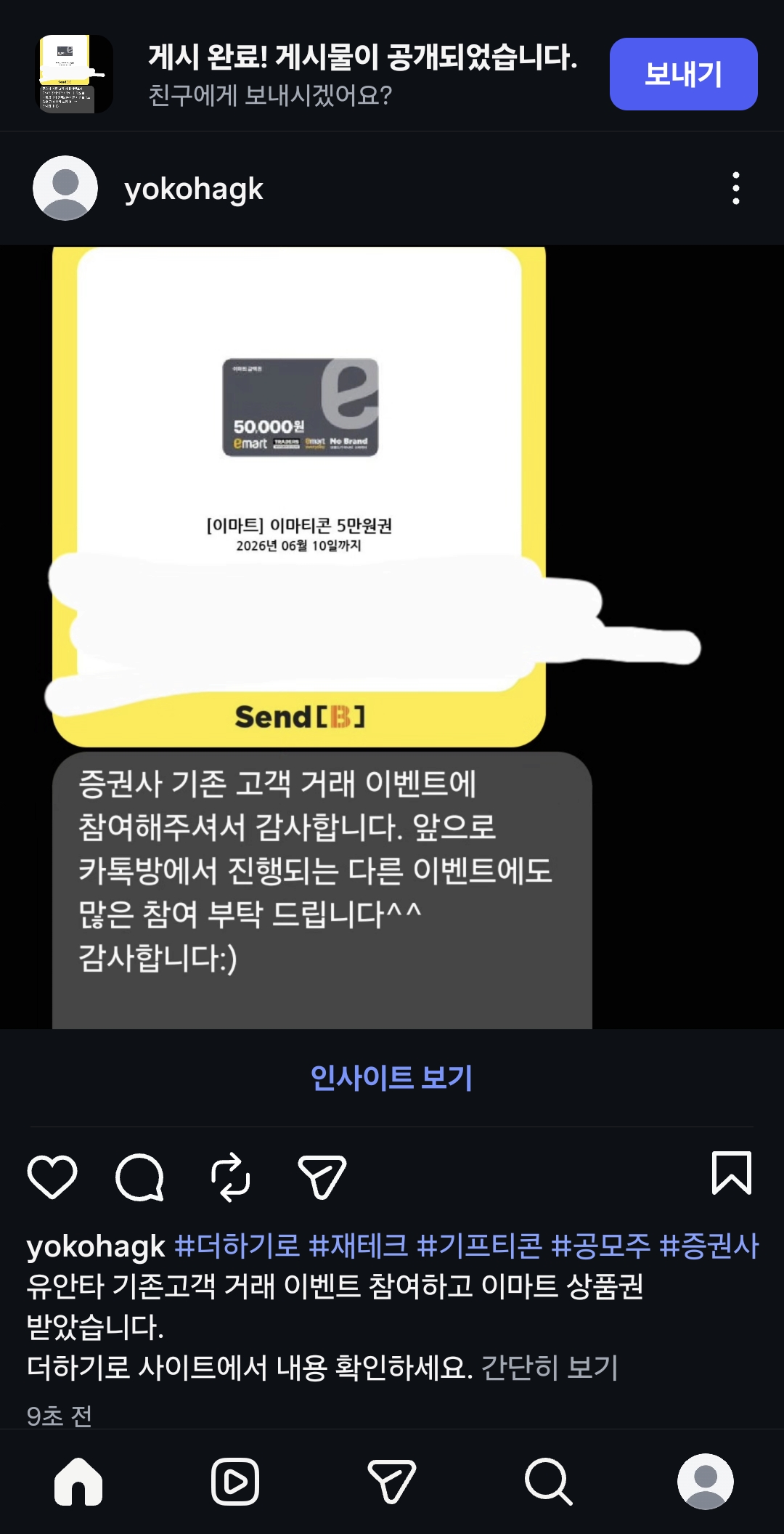Open the post's three-dot overflow menu
Screen dimensions: 784x1534
tap(736, 189)
